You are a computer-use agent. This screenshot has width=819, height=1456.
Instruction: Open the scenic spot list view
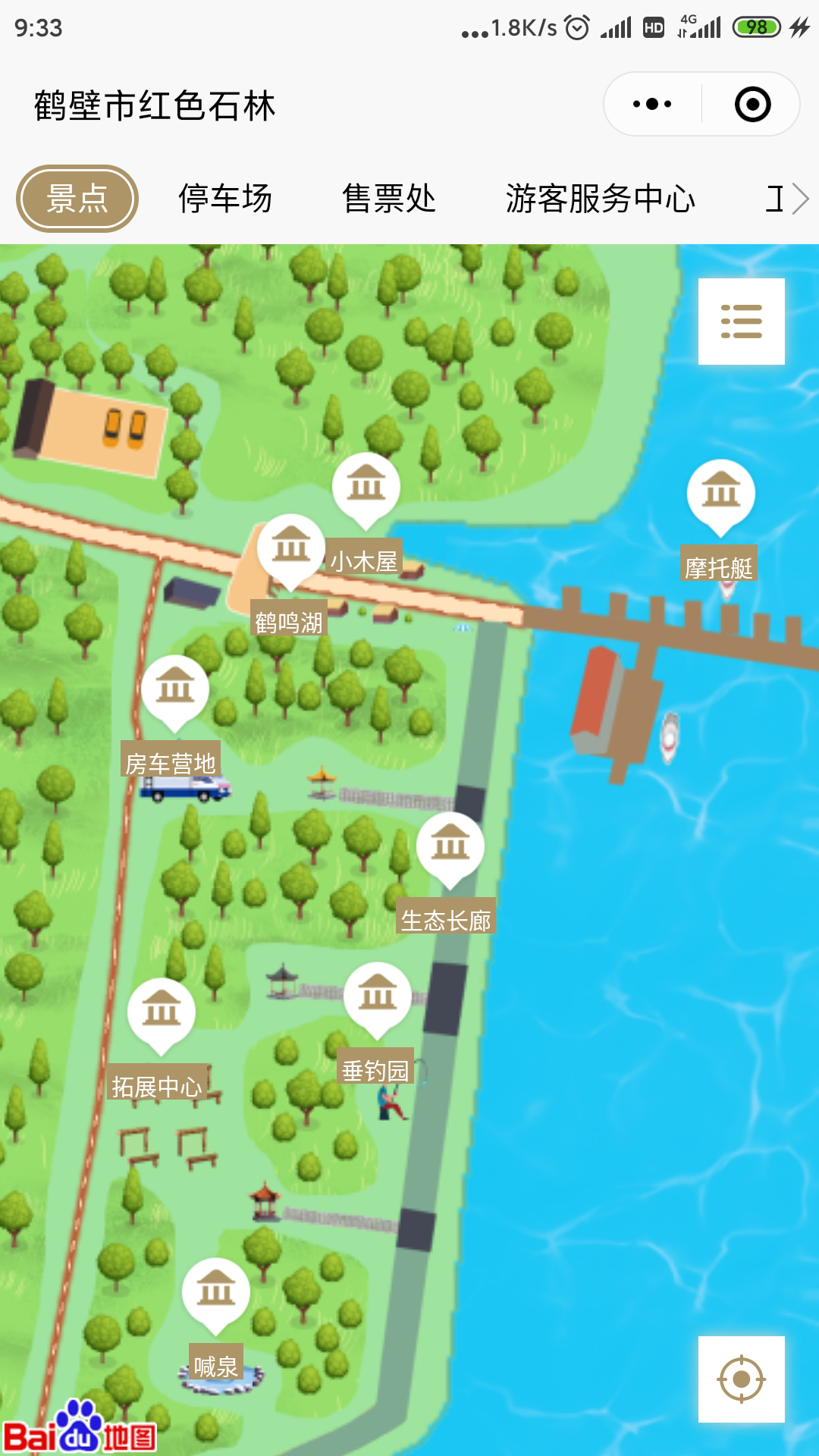click(741, 322)
